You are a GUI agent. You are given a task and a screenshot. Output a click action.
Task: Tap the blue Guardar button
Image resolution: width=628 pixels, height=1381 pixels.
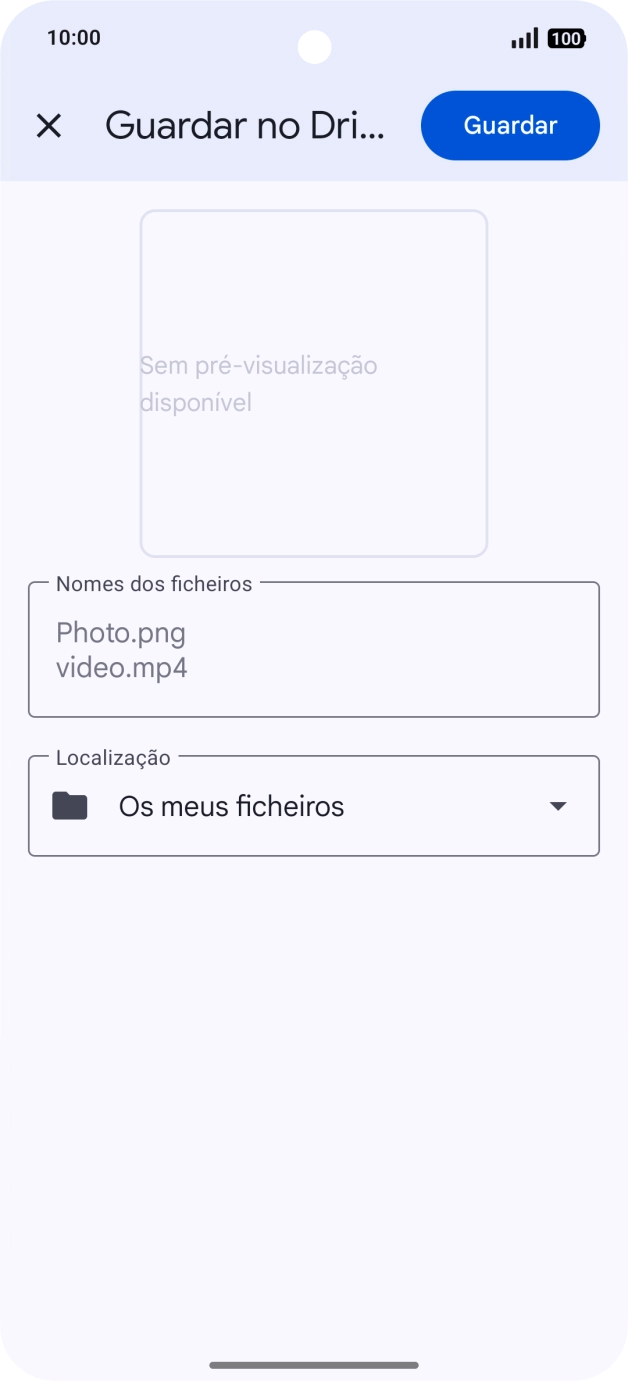point(510,126)
